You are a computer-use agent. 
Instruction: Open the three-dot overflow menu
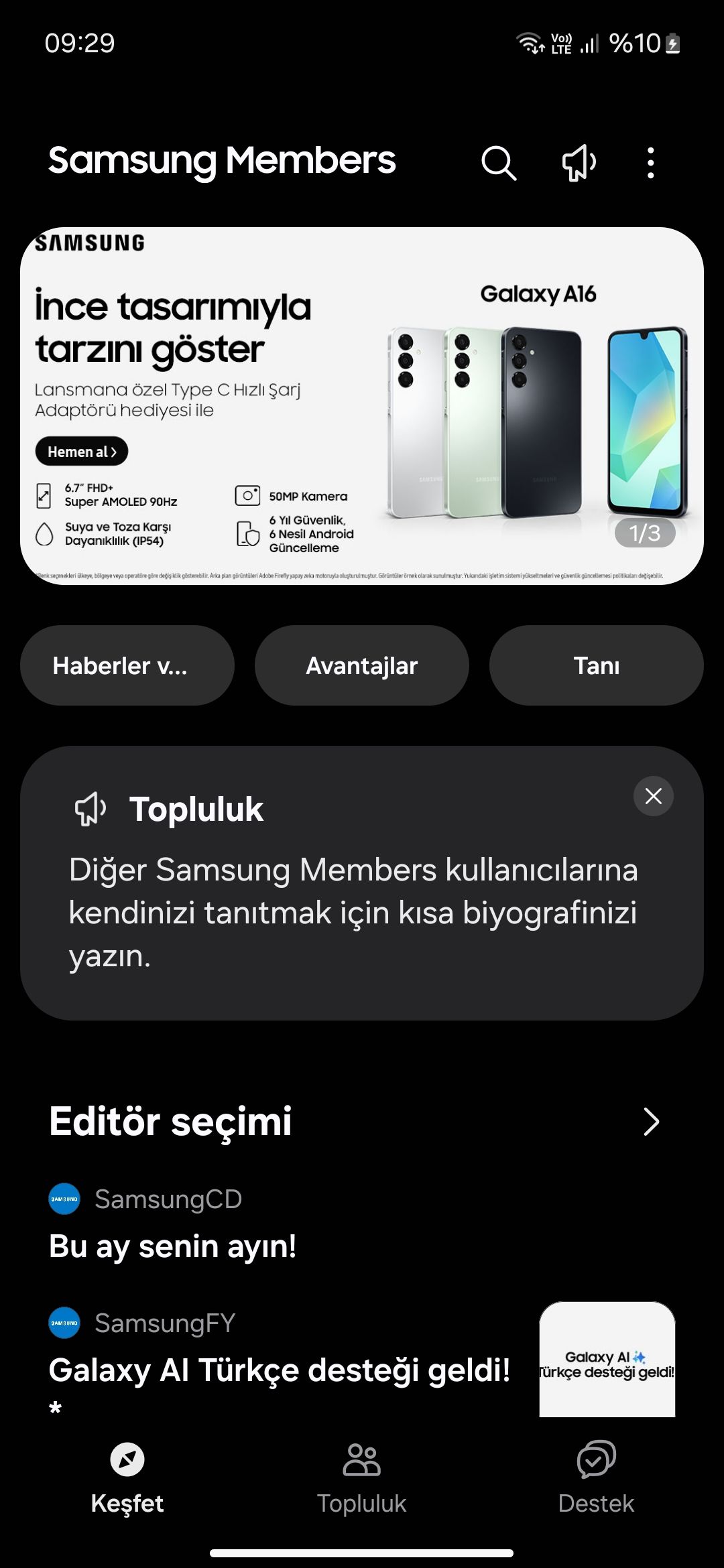(649, 161)
